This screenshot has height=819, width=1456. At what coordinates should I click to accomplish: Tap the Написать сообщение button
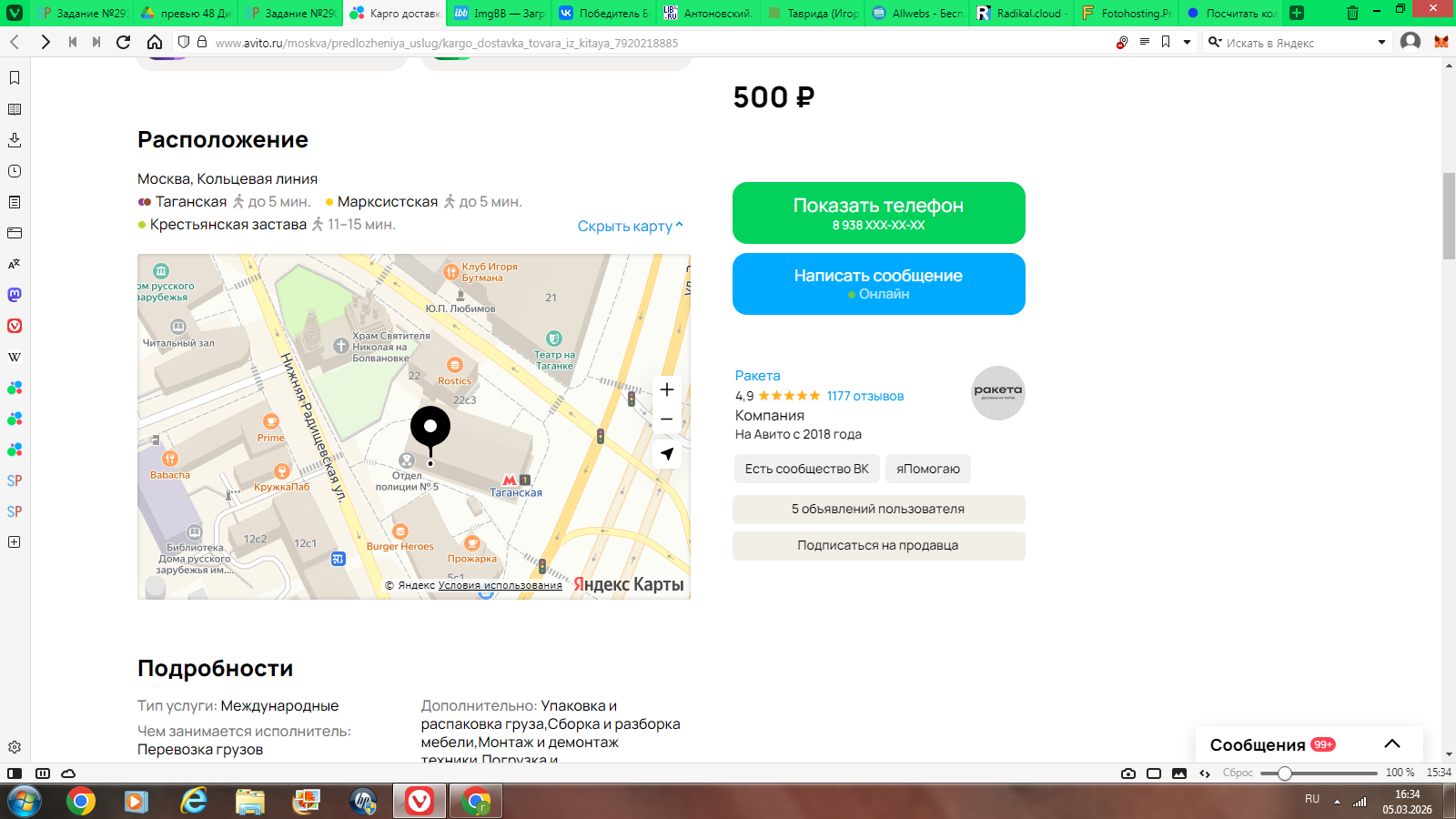coord(878,284)
